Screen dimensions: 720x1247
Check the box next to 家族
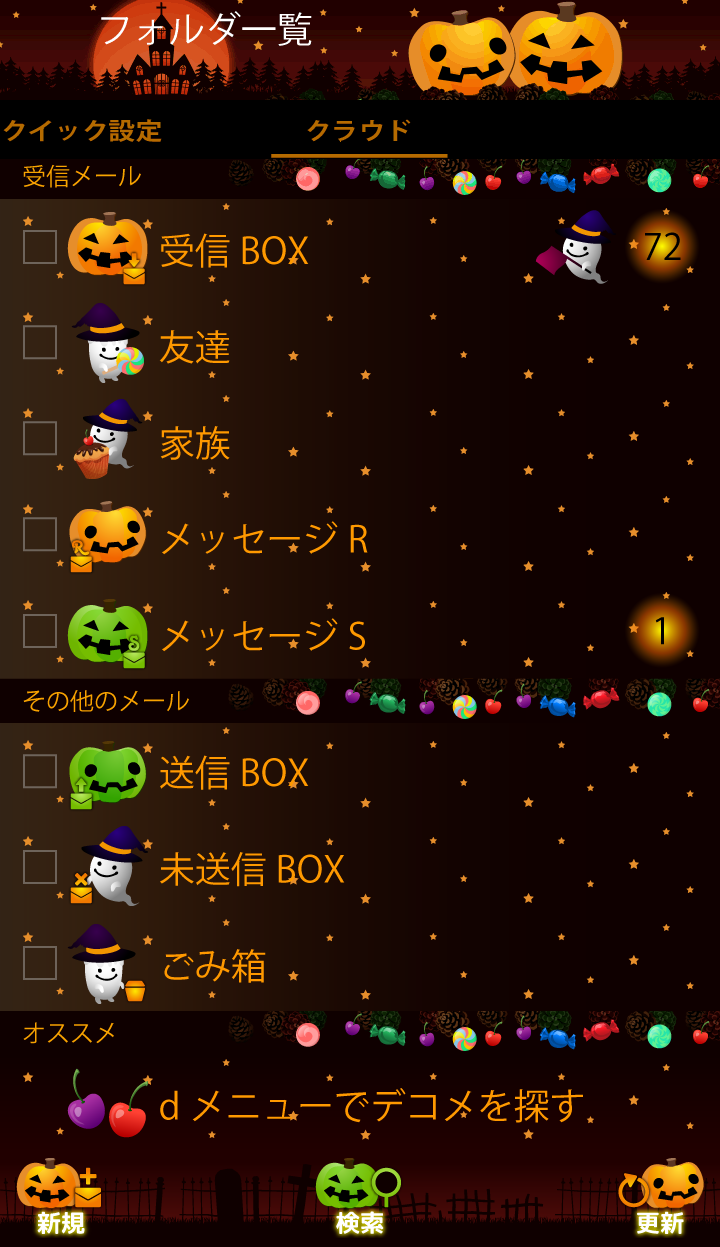coord(40,438)
